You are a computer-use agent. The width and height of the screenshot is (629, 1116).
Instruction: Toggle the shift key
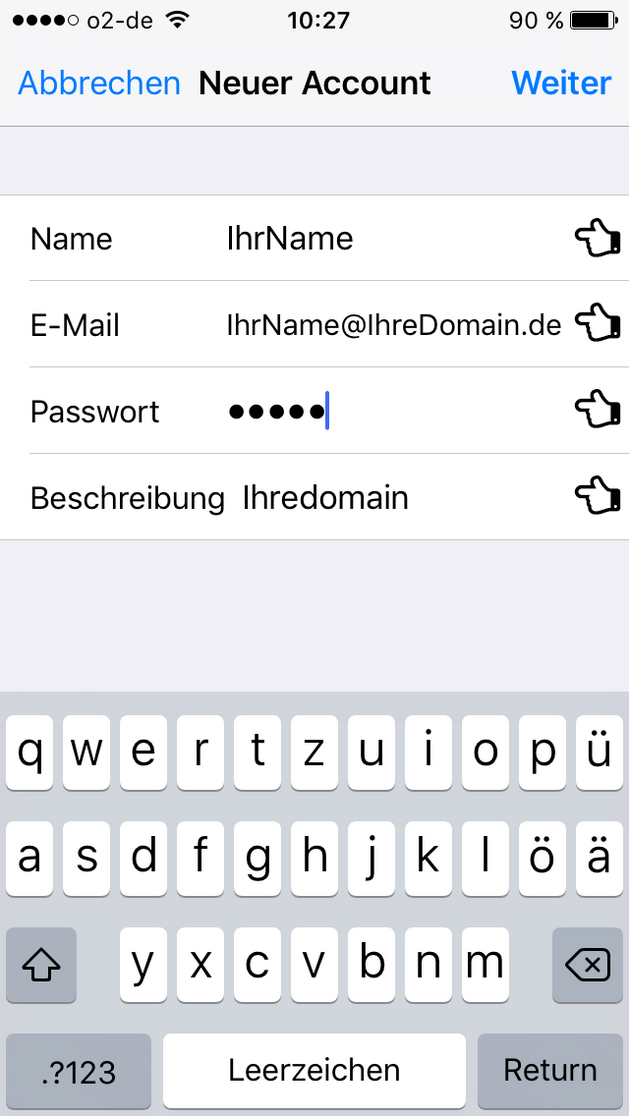point(41,965)
